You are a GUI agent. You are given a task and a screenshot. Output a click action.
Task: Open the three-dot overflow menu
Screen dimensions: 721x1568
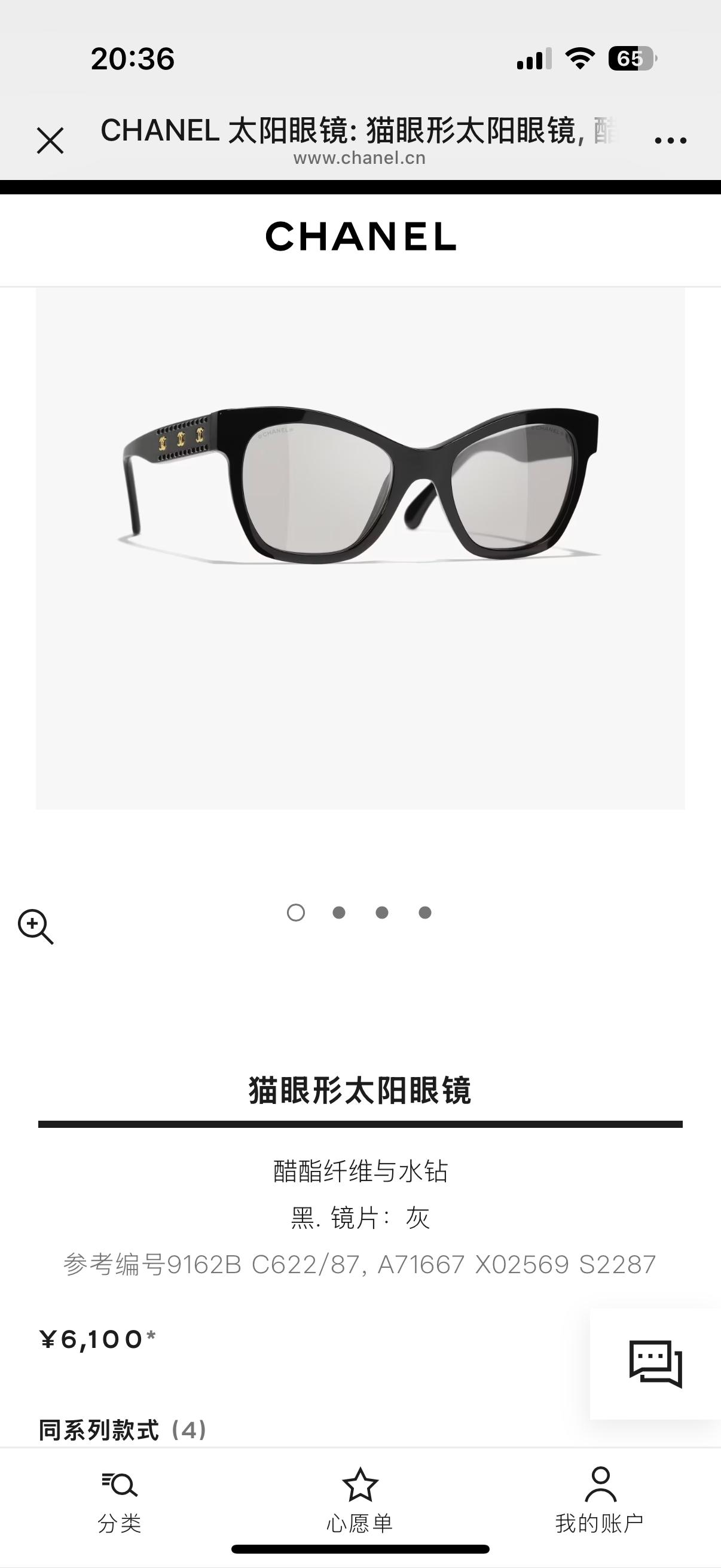click(x=671, y=141)
